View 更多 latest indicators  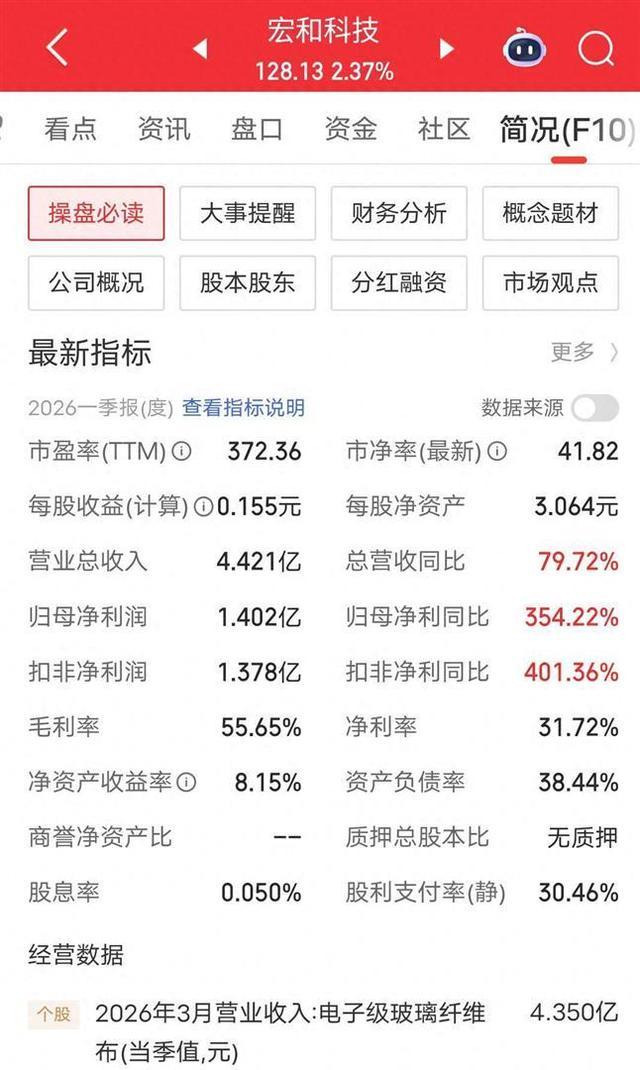click(x=585, y=352)
